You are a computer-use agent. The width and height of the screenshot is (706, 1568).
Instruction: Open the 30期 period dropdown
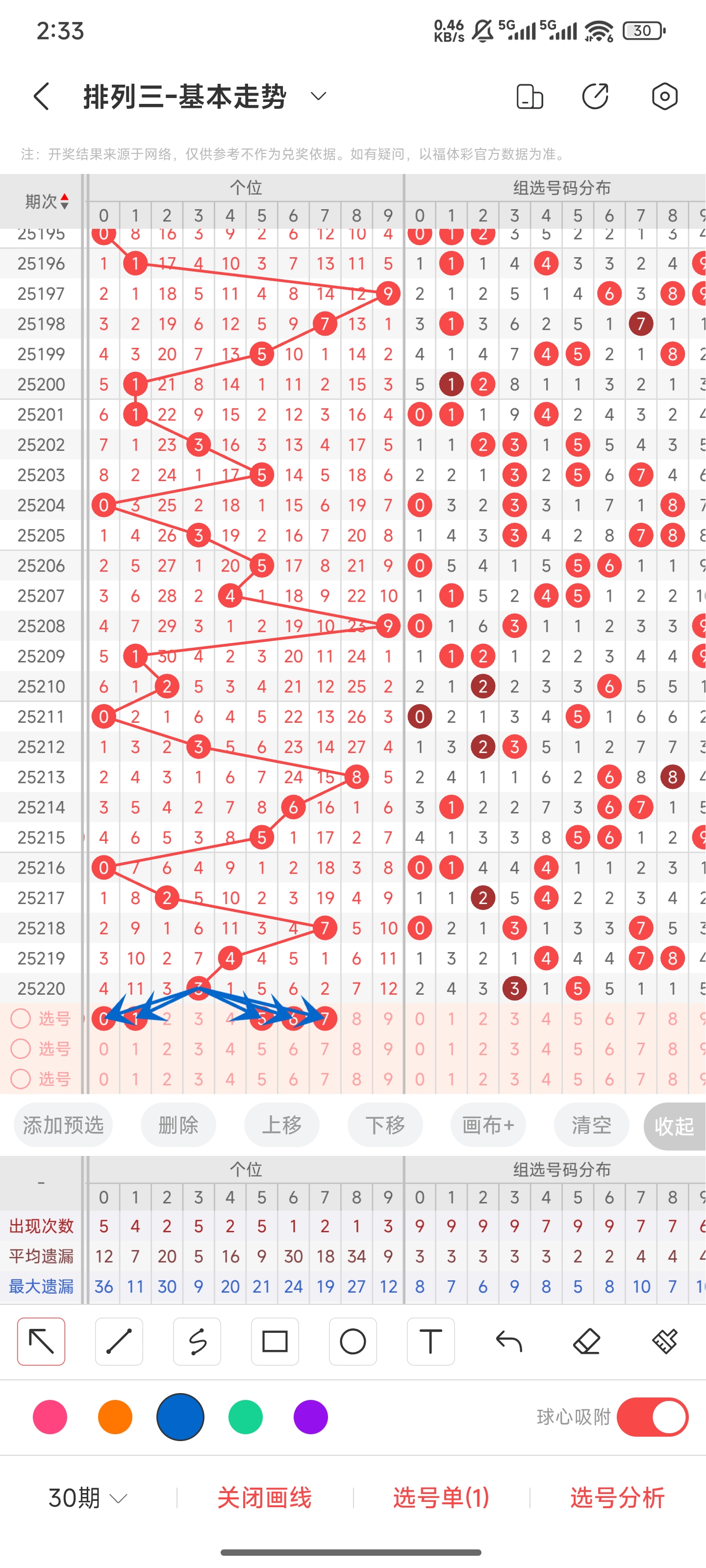click(x=88, y=1497)
